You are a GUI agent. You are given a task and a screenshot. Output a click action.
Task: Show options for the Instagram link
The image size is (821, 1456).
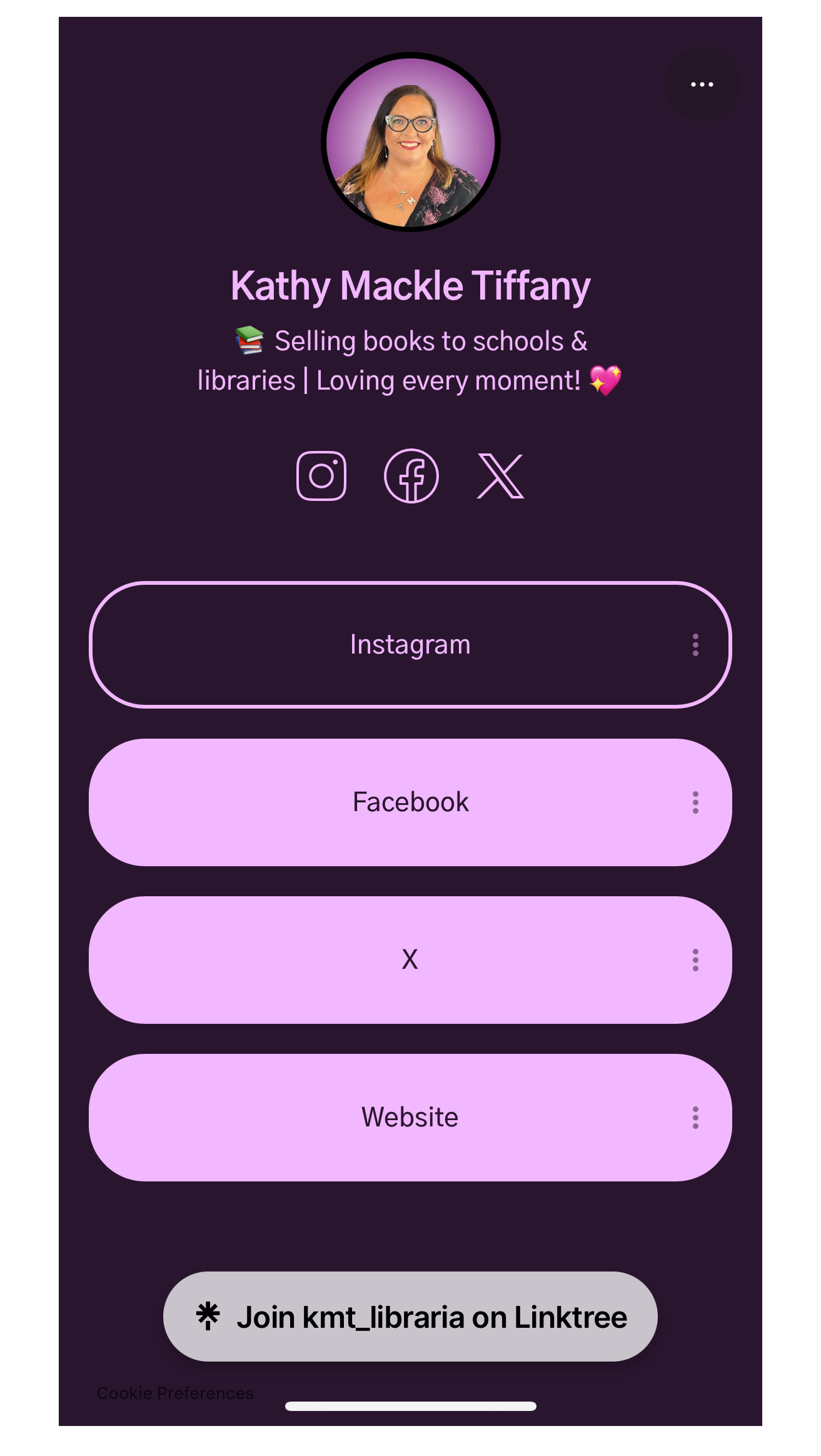(695, 644)
